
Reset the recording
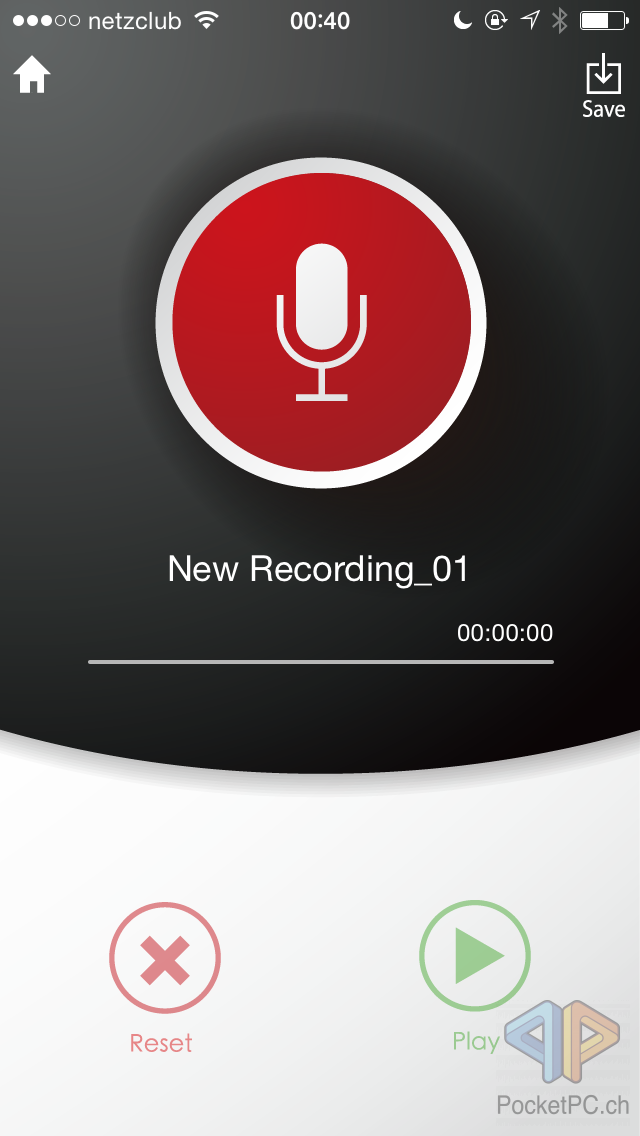tap(164, 960)
